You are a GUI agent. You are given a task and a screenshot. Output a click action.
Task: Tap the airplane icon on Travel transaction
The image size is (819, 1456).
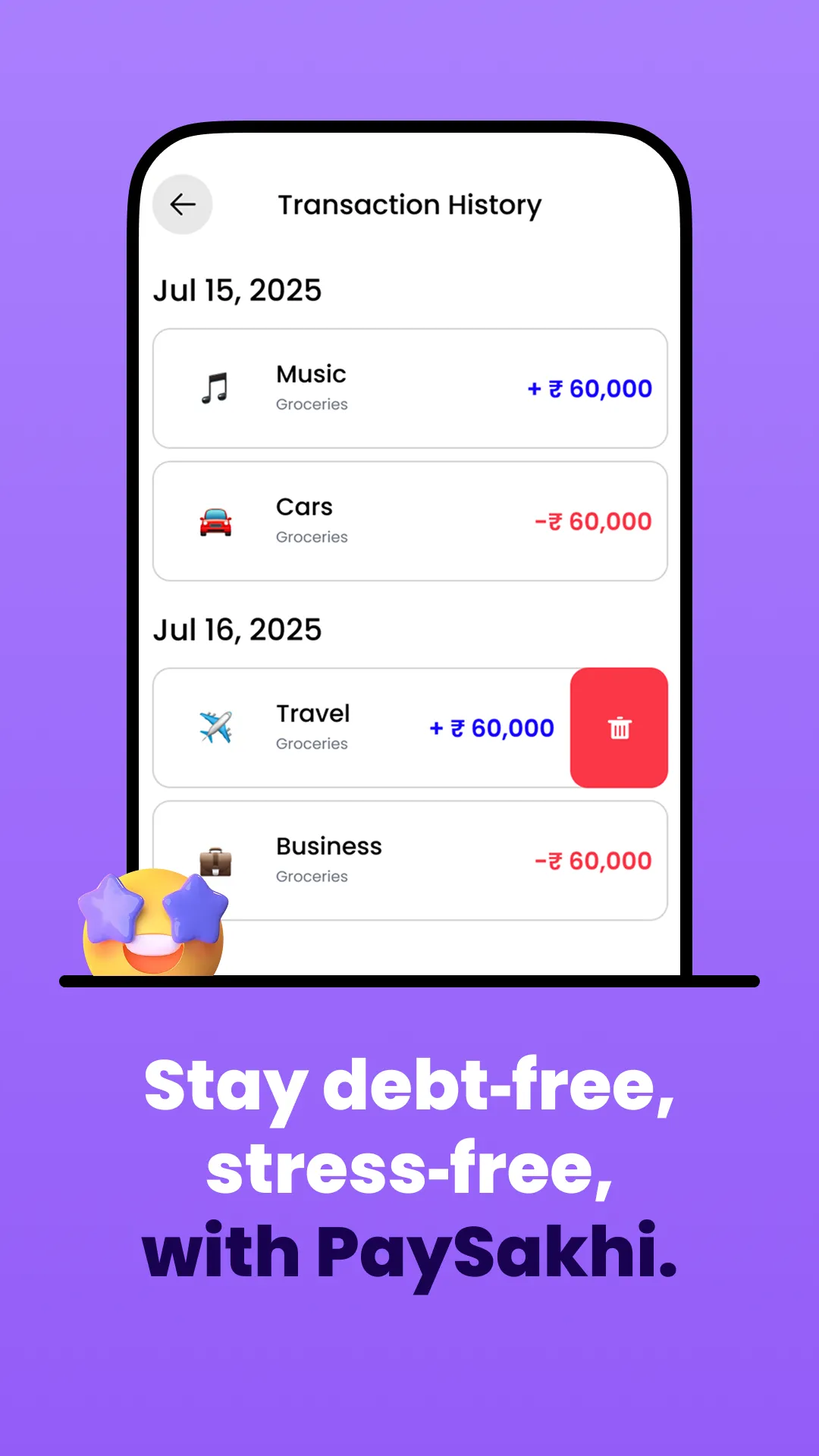pos(216,726)
